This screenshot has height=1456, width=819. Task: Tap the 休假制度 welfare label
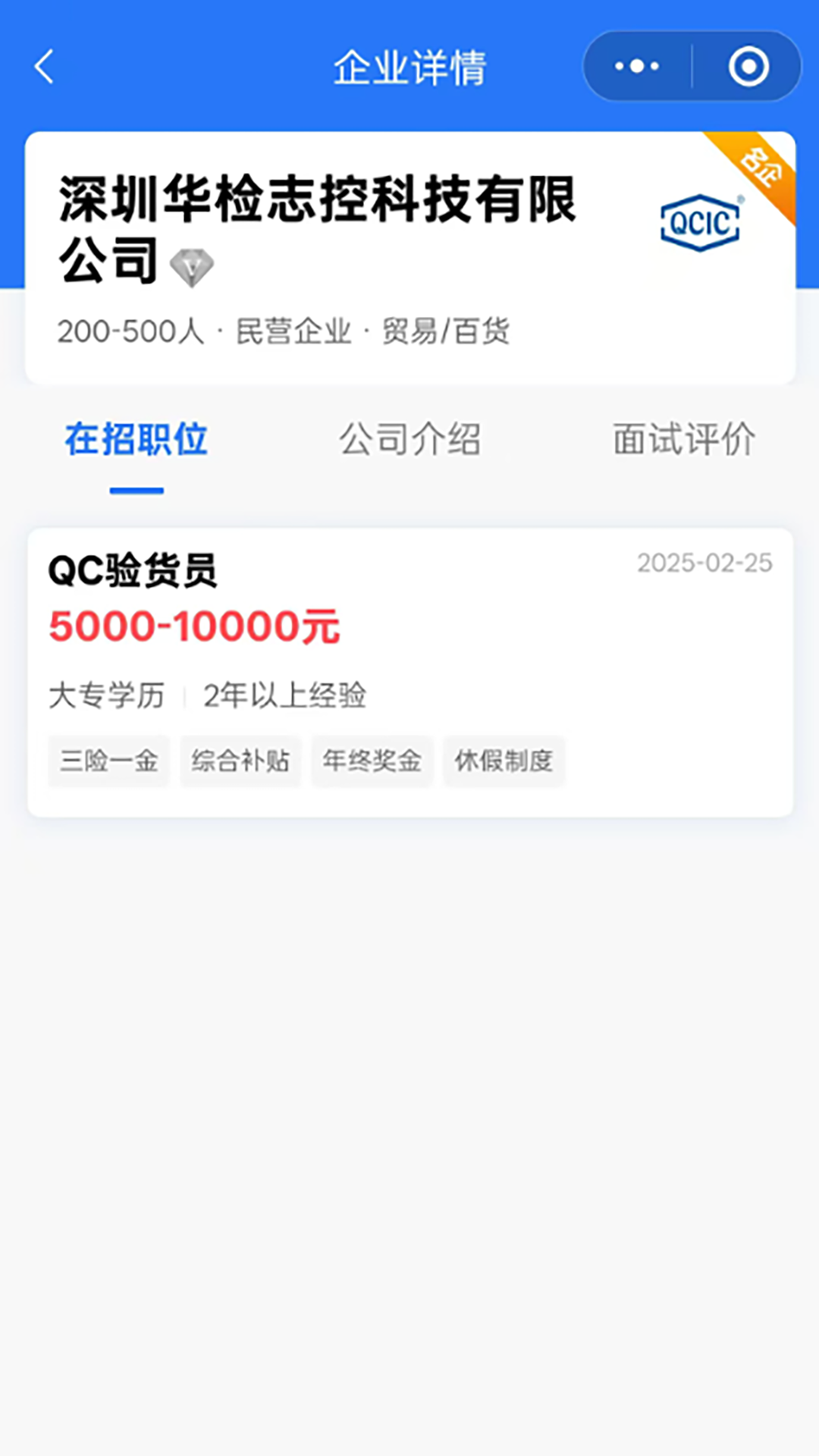tap(504, 761)
